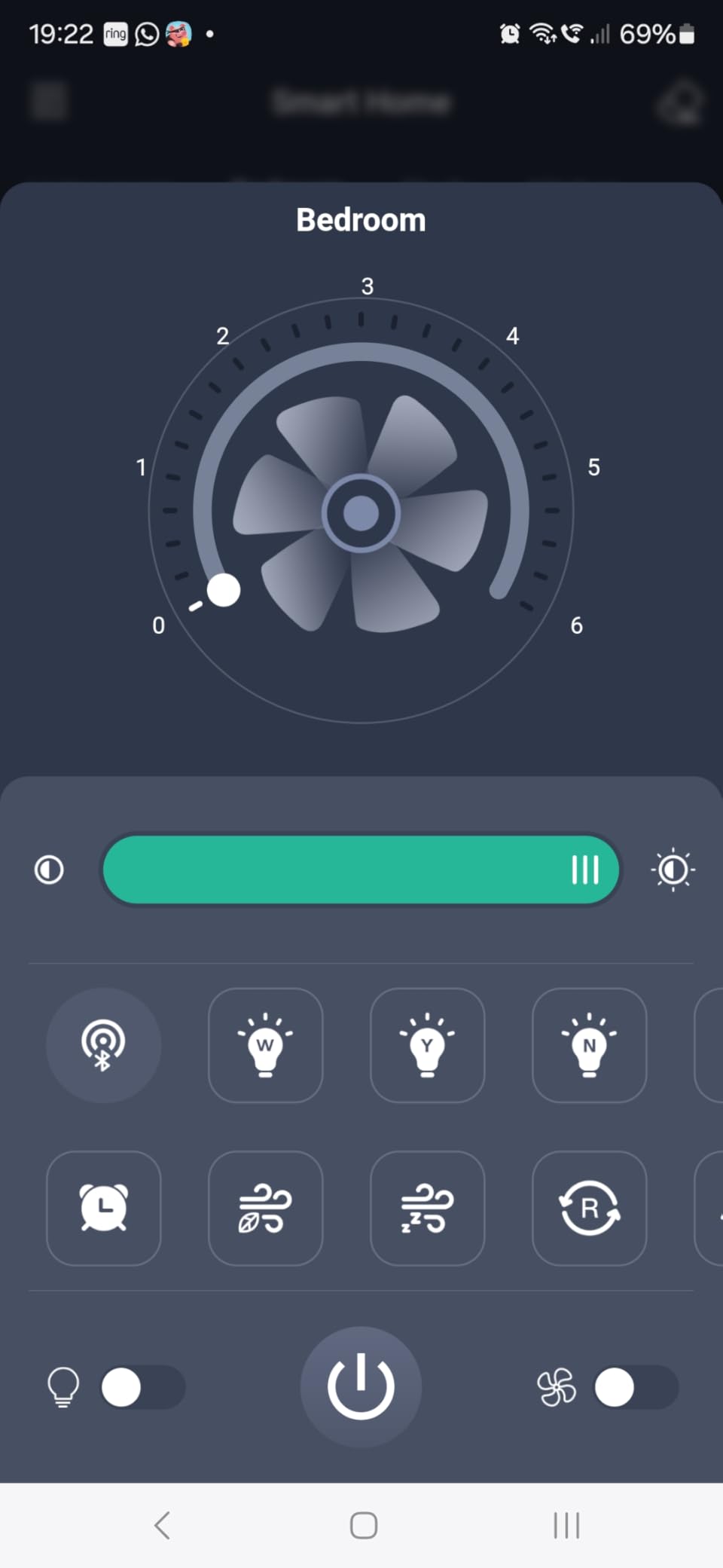Tap the main power button
The image size is (723, 1568).
361,1386
